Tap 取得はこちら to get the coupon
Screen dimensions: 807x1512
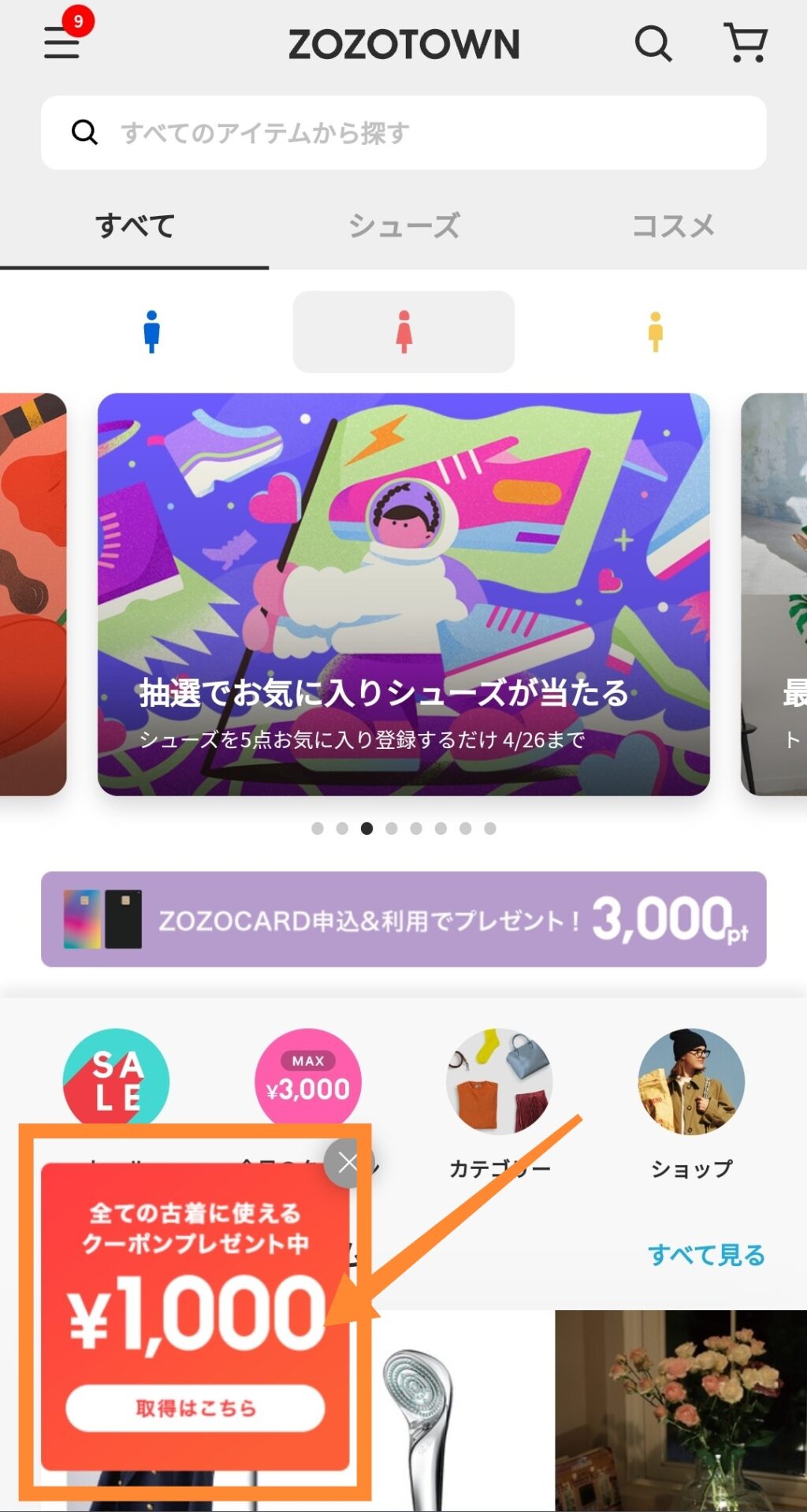coord(195,1408)
